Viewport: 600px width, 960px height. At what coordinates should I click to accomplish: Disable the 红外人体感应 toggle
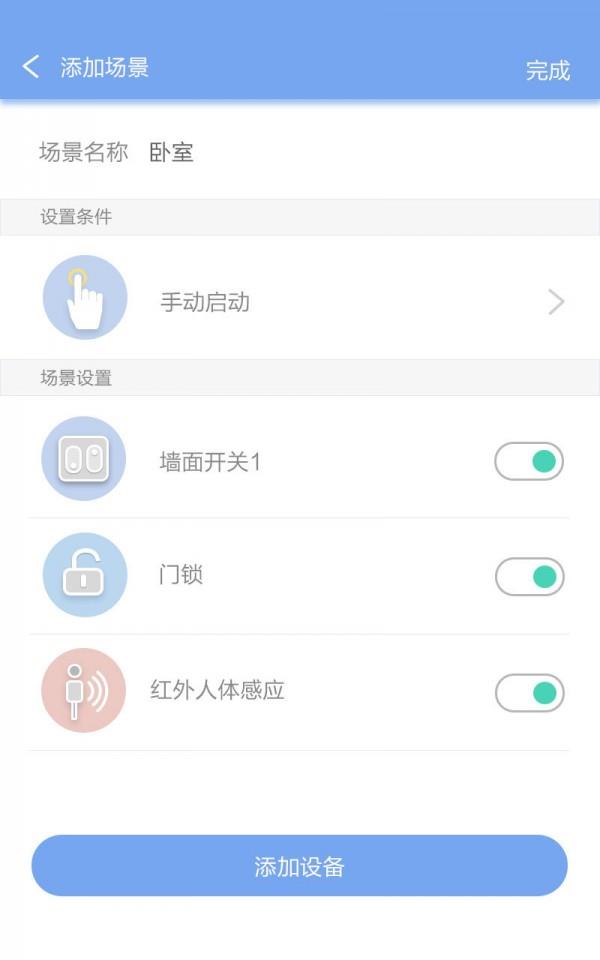(530, 692)
